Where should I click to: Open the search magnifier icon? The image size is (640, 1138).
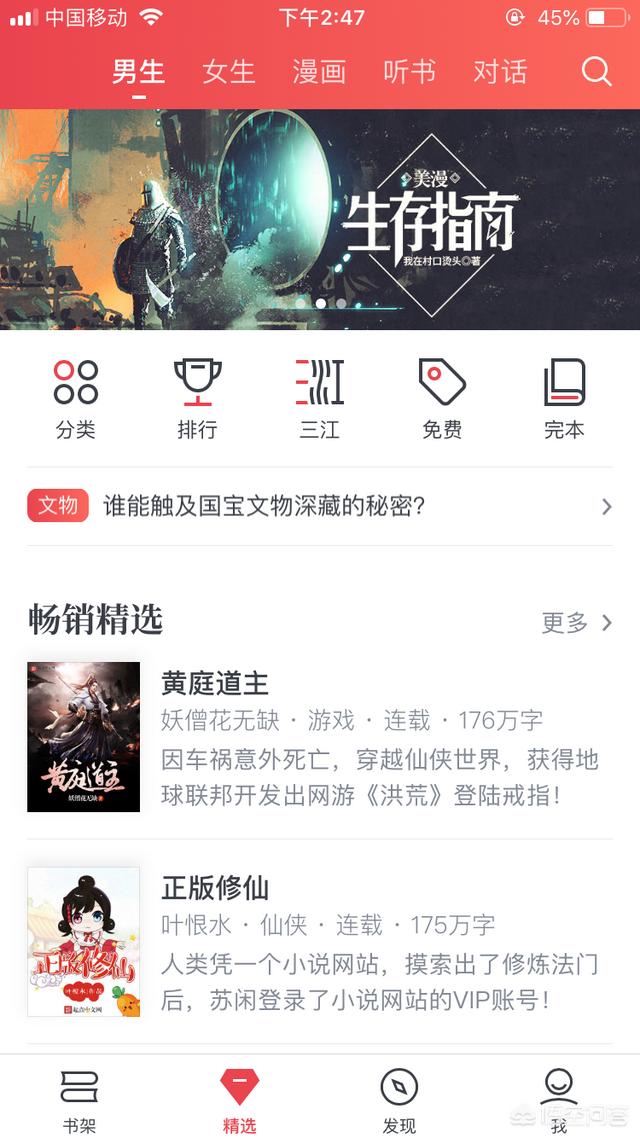pyautogui.click(x=596, y=71)
